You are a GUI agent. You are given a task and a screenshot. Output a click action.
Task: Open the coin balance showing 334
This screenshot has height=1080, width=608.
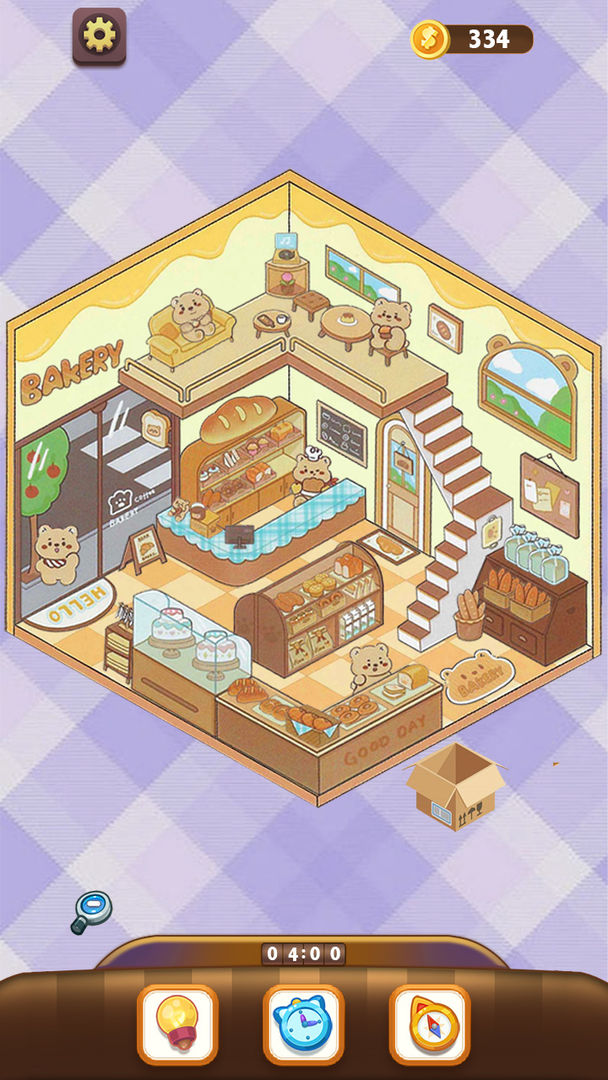point(472,40)
